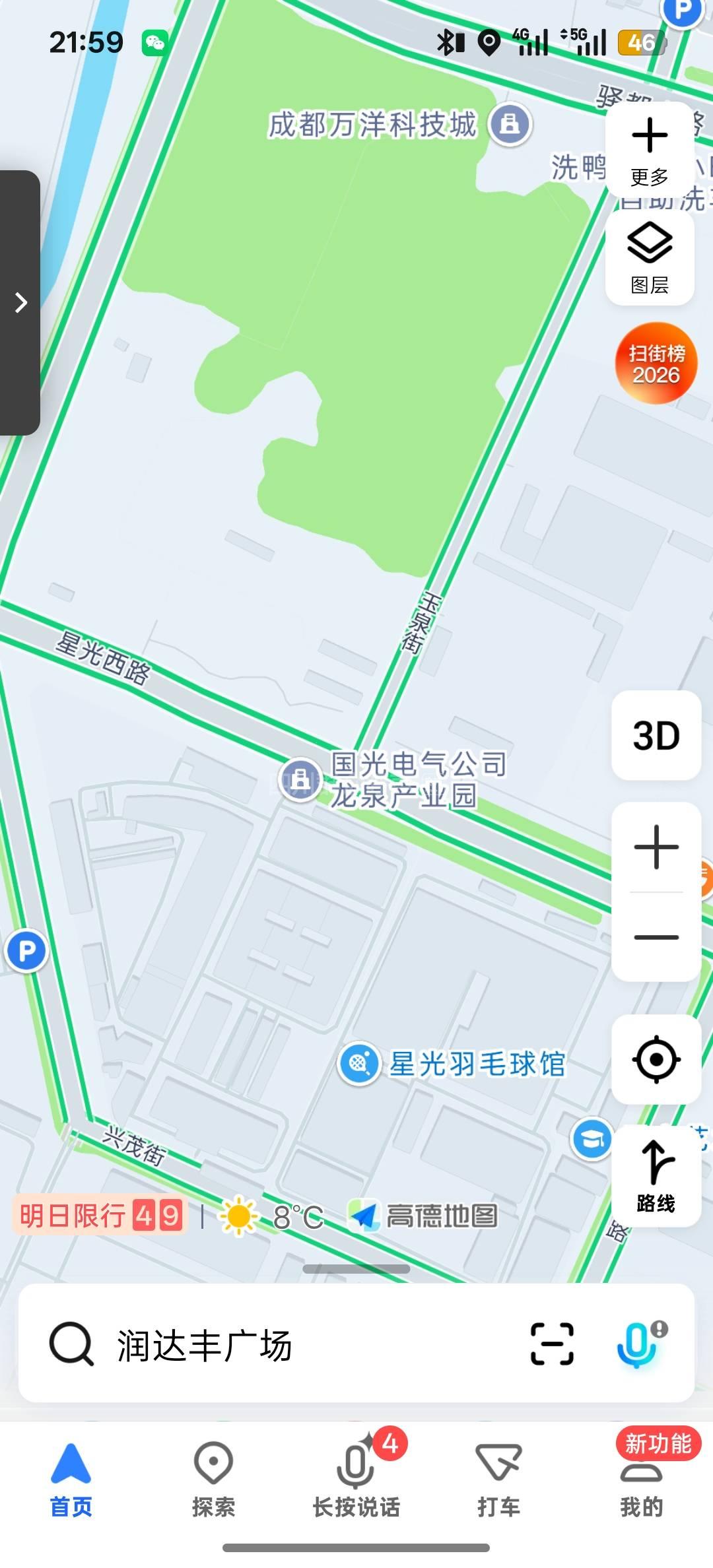Expand the dark side panel arrow
Viewport: 713px width, 1568px height.
20,303
